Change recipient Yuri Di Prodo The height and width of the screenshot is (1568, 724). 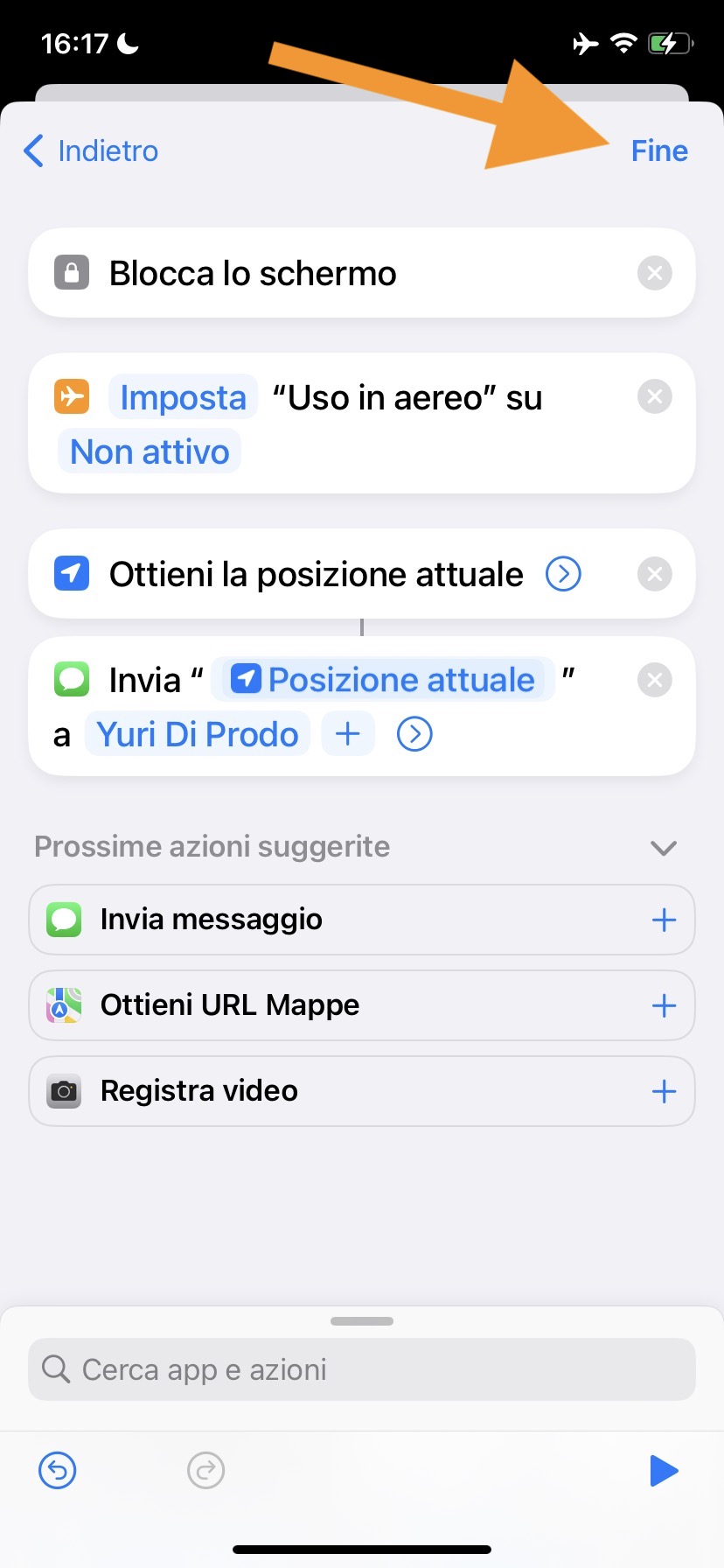pos(198,734)
